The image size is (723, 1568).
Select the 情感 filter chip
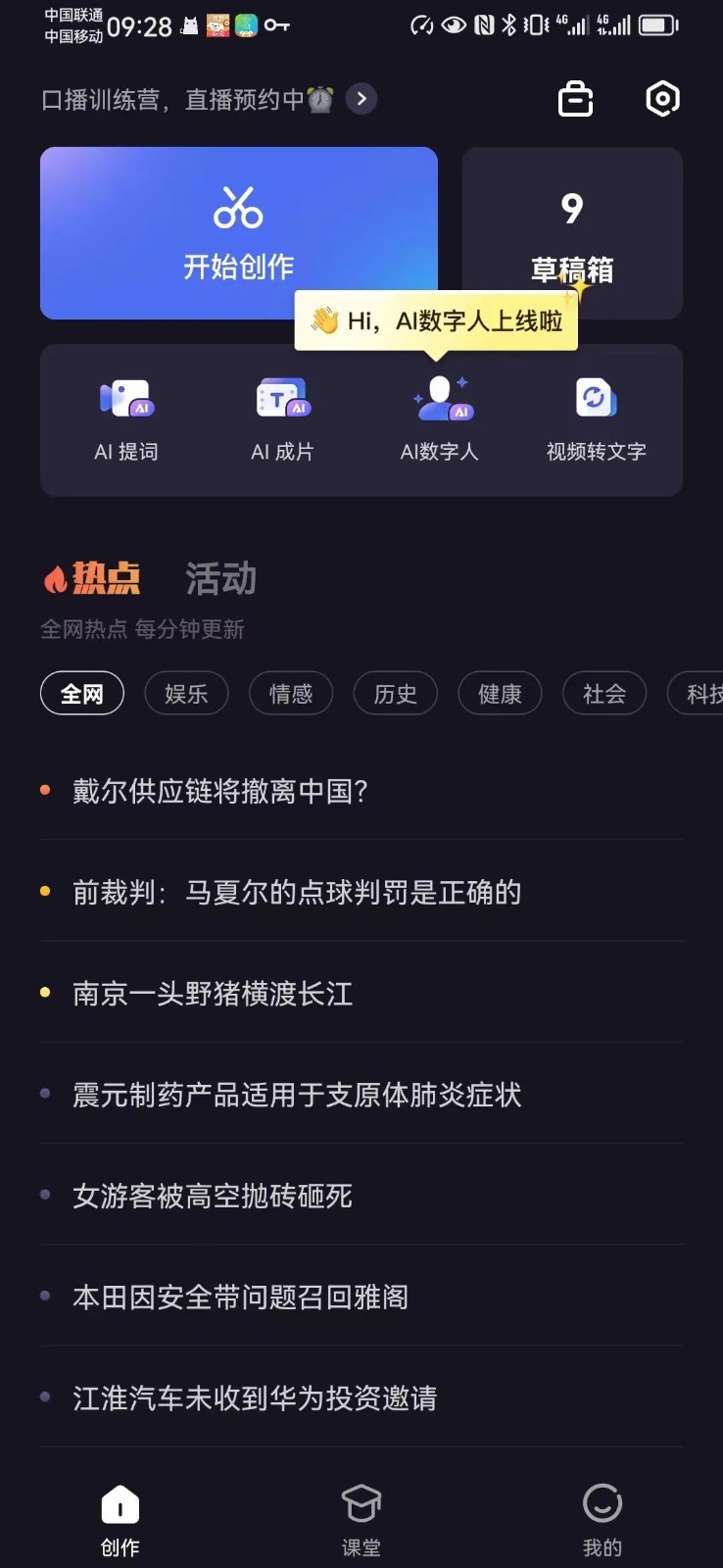(291, 694)
